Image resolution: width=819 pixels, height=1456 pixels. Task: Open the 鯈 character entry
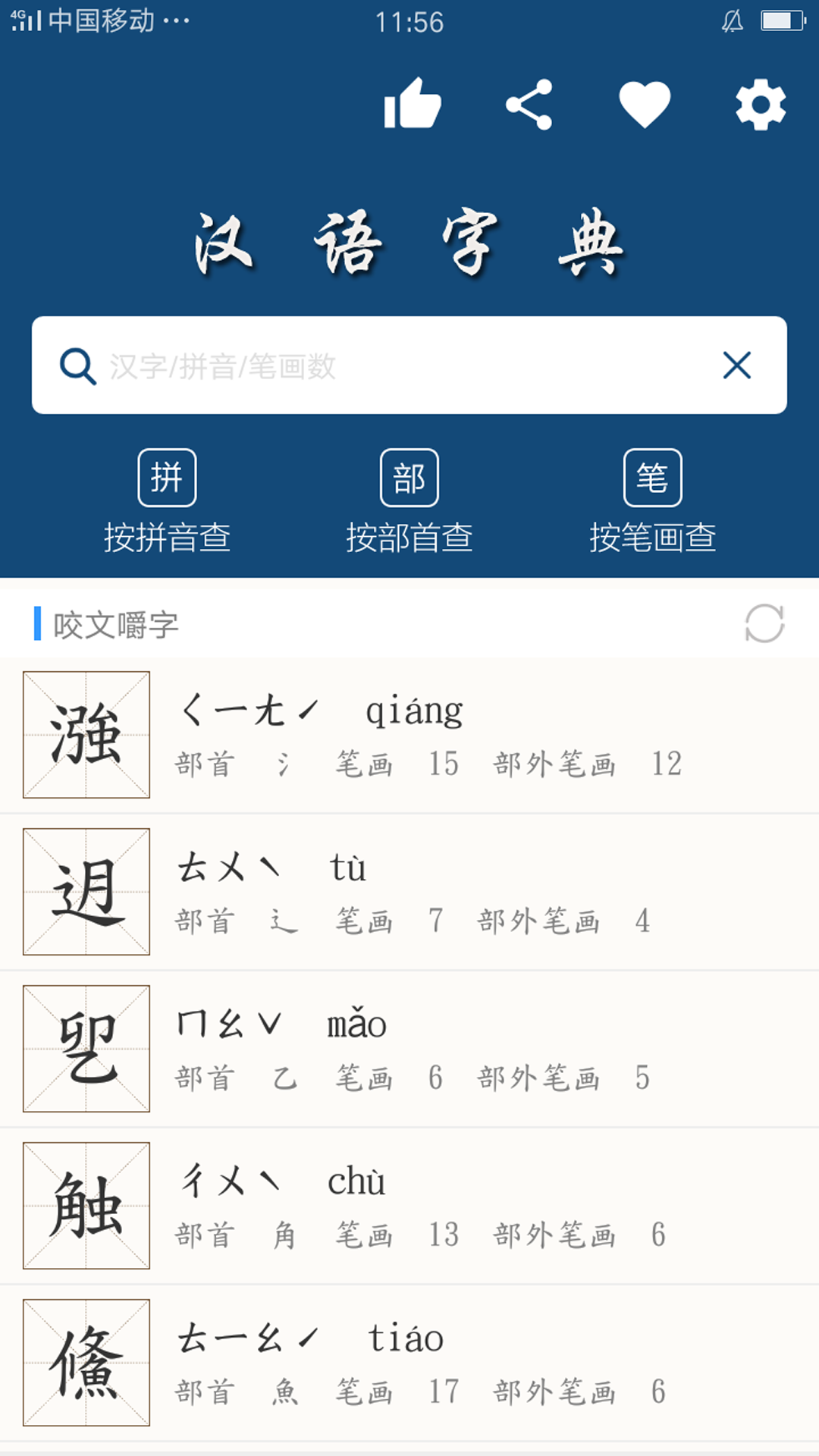pyautogui.click(x=409, y=1361)
